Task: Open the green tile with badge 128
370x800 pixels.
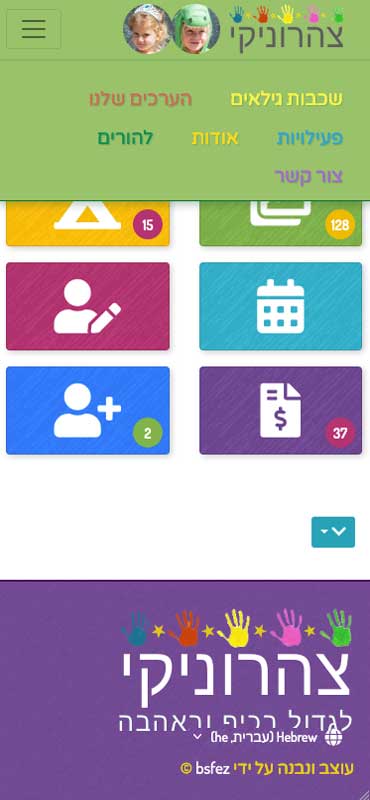Action: [x=281, y=223]
